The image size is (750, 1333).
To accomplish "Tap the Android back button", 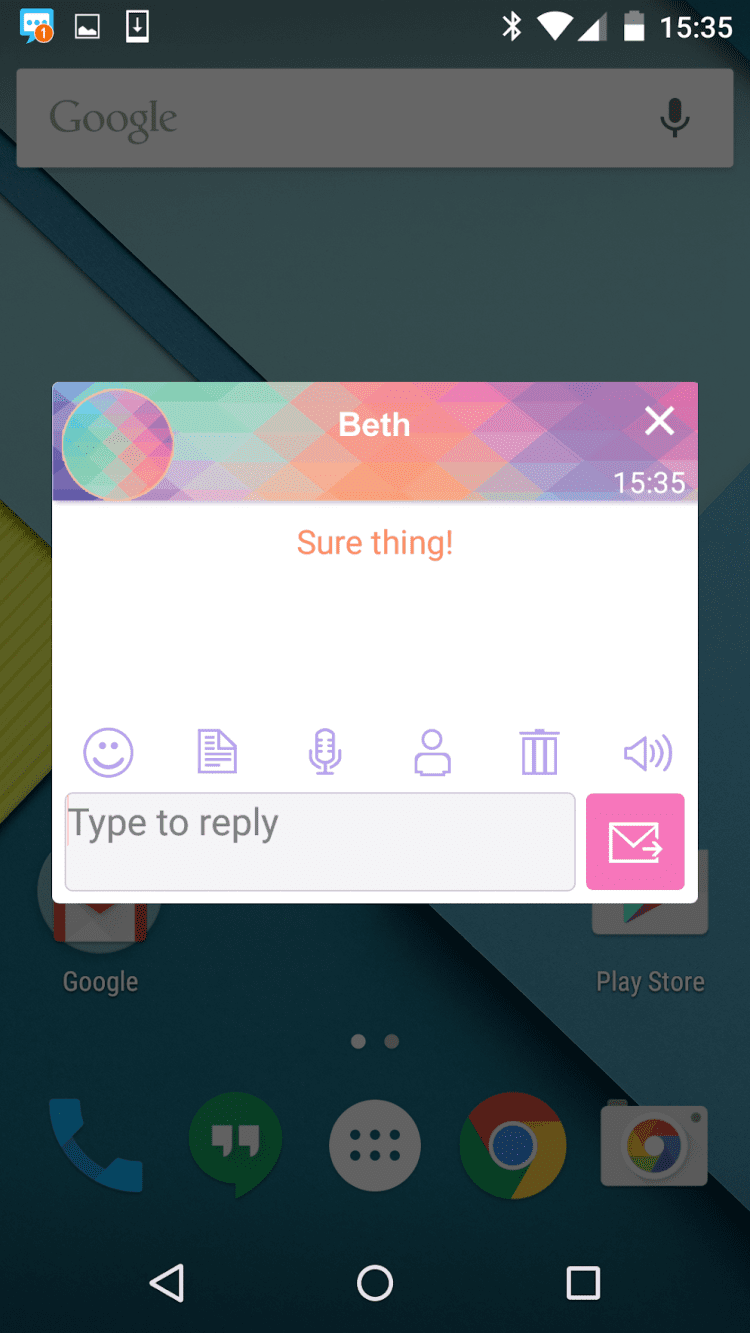I will pyautogui.click(x=167, y=1282).
